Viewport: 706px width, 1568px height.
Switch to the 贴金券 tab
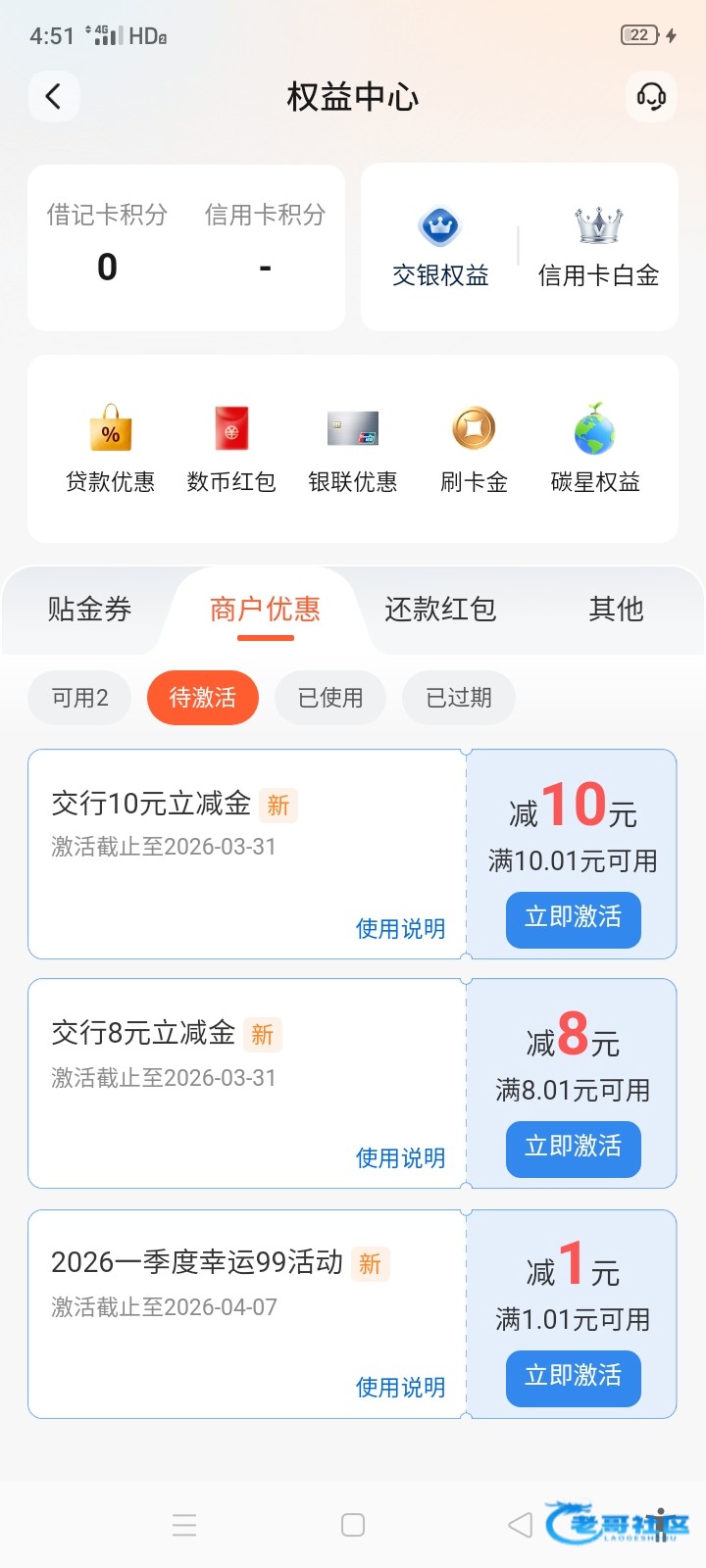click(89, 610)
